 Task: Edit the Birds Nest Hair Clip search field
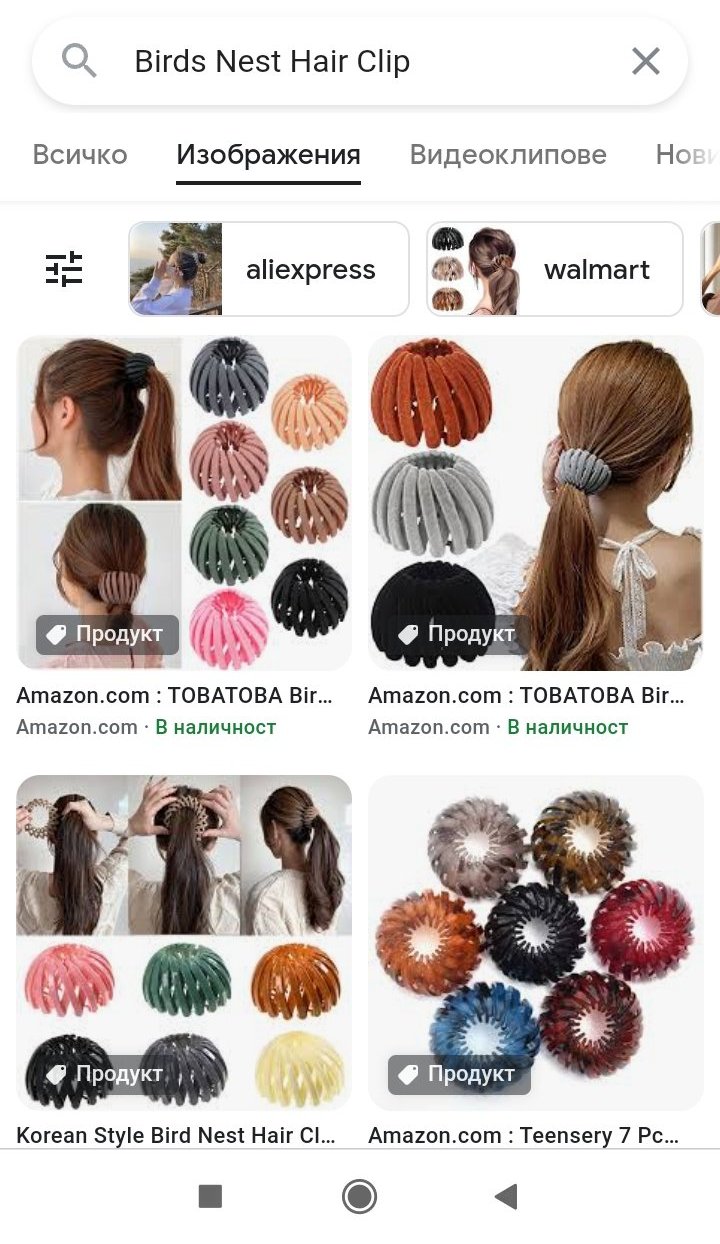(x=360, y=62)
